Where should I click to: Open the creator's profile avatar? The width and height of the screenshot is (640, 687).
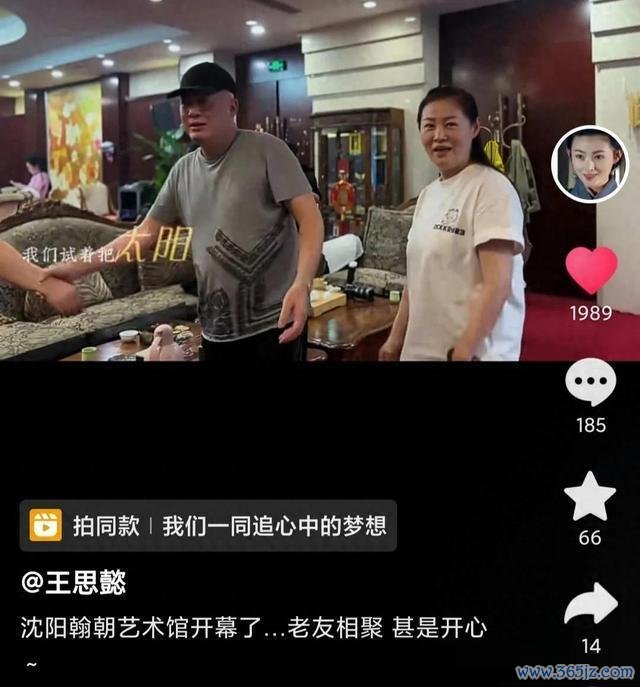(590, 165)
